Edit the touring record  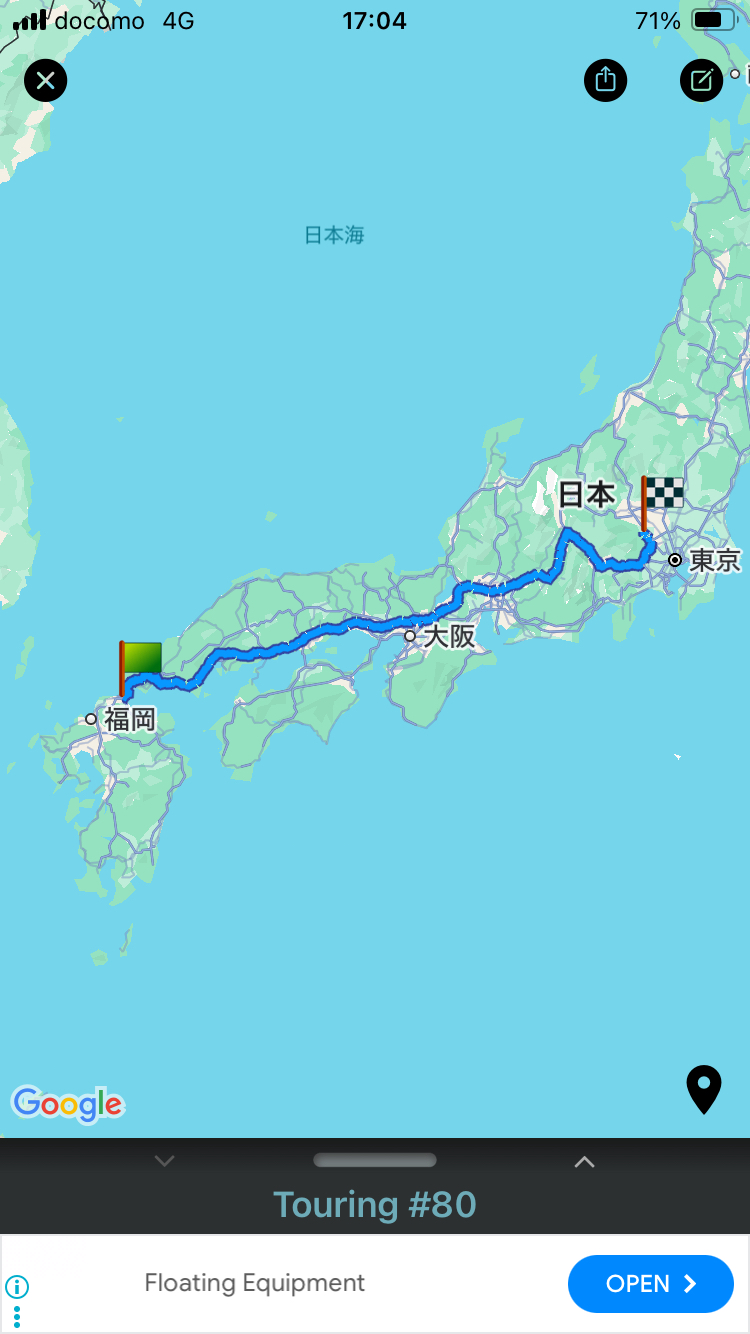point(701,80)
